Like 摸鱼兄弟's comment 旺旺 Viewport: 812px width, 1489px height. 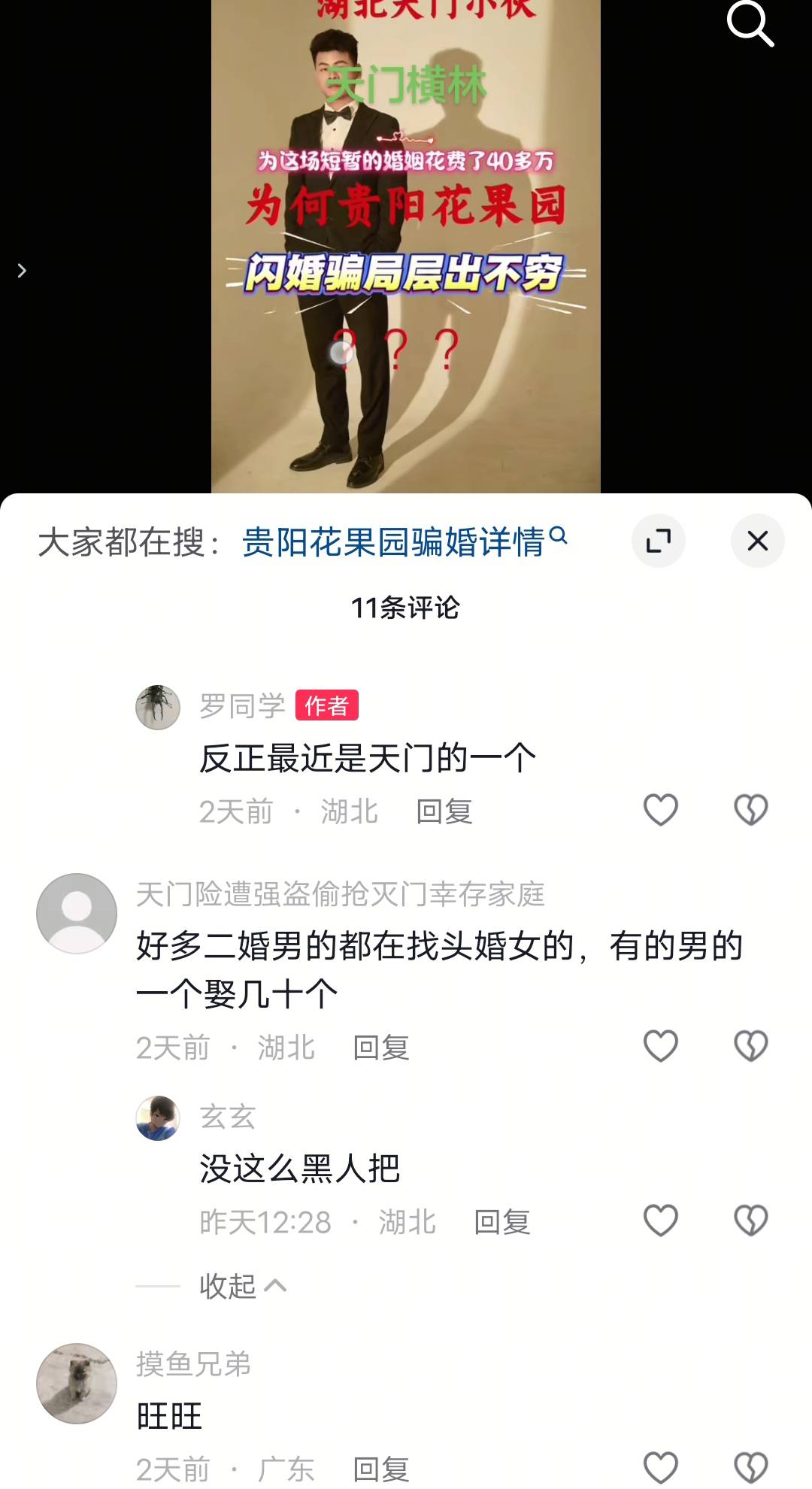point(661,1467)
